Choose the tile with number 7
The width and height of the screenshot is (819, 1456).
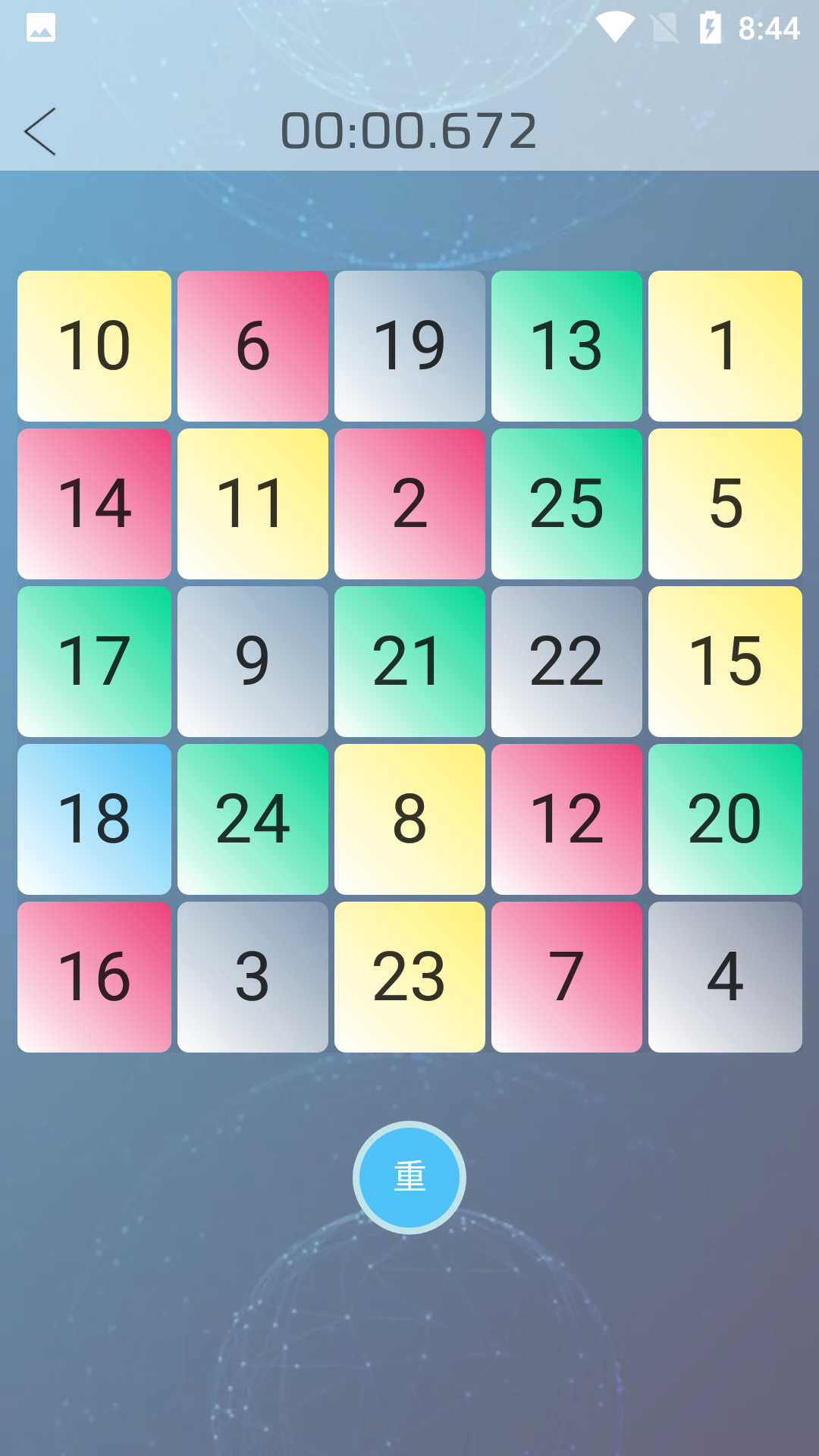tap(566, 977)
